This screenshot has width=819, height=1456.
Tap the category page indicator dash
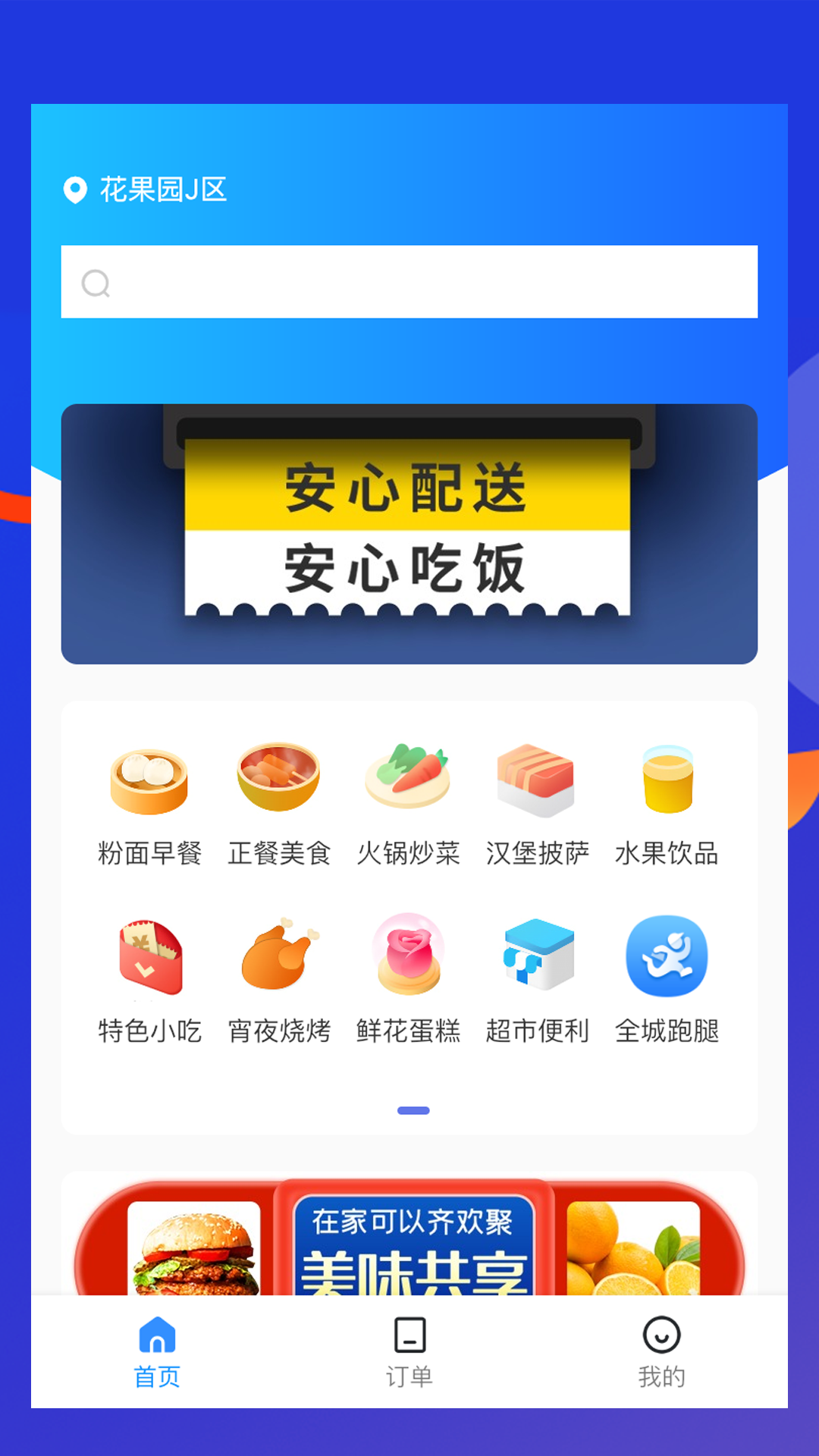pyautogui.click(x=413, y=1109)
